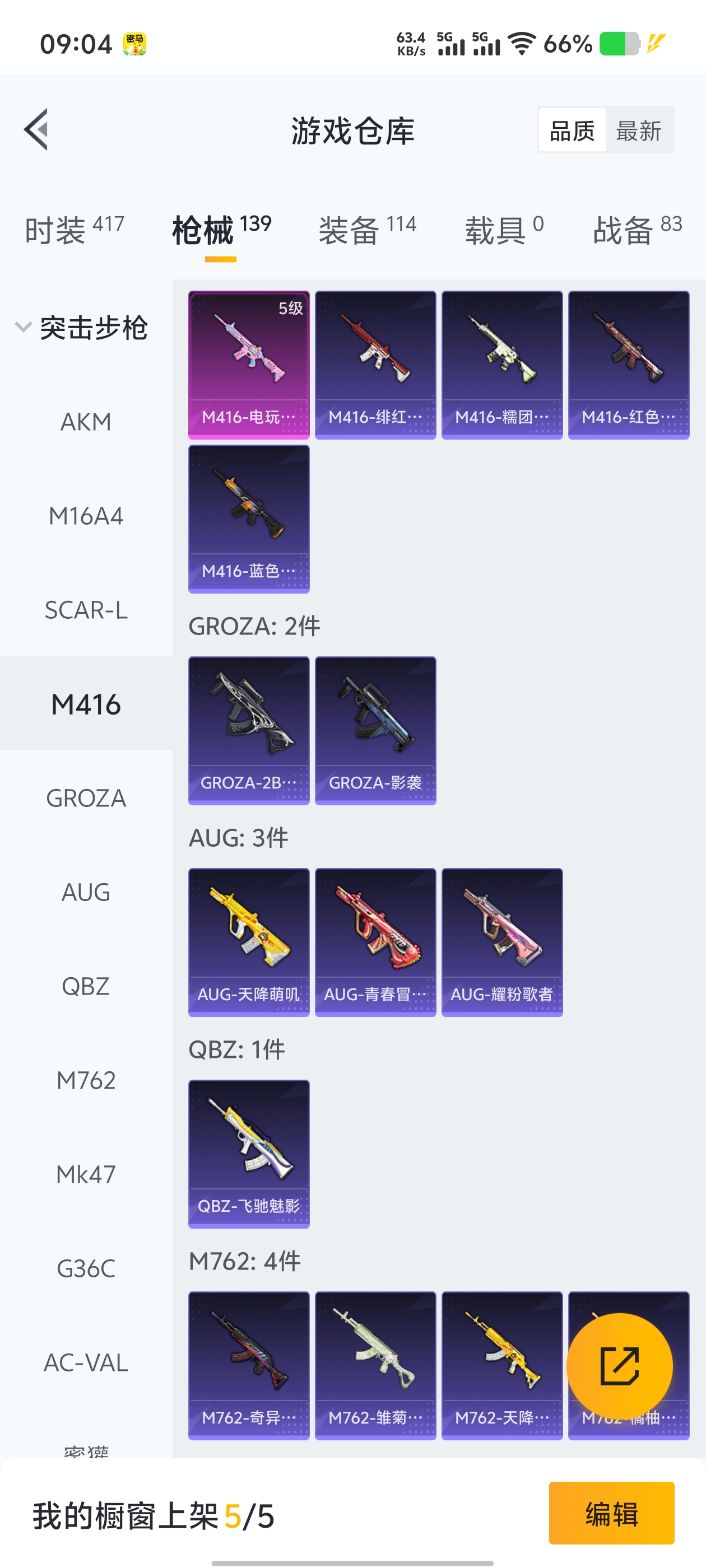
Task: Switch to the 装备 tab
Action: [368, 230]
